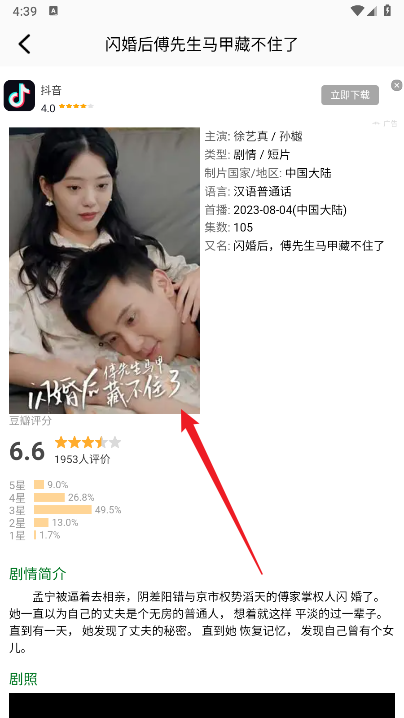Close the 抖音 ad banner
Image resolution: width=404 pixels, height=718 pixels.
tap(397, 85)
